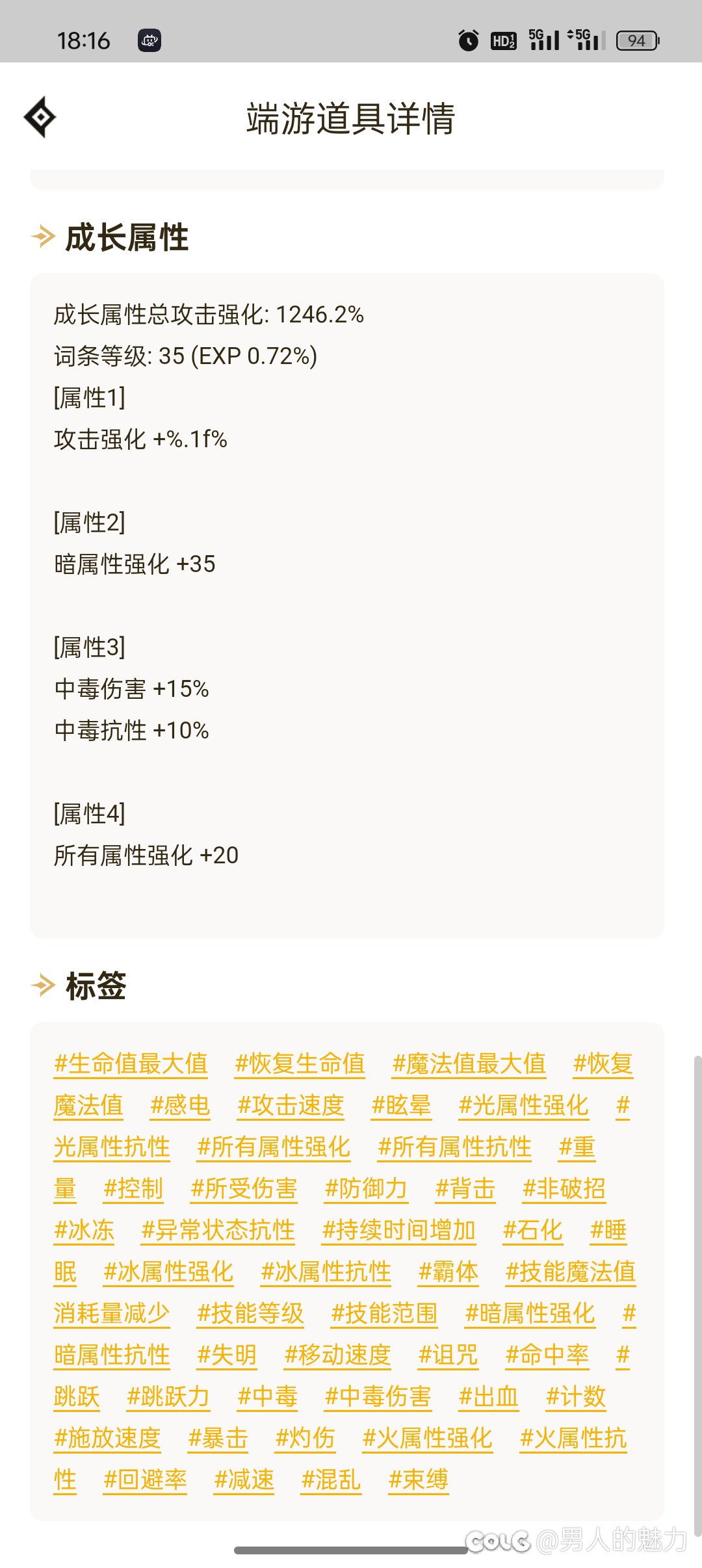Image resolution: width=702 pixels, height=1568 pixels.
Task: Select the #光属性强化 tag
Action: pos(524,1106)
